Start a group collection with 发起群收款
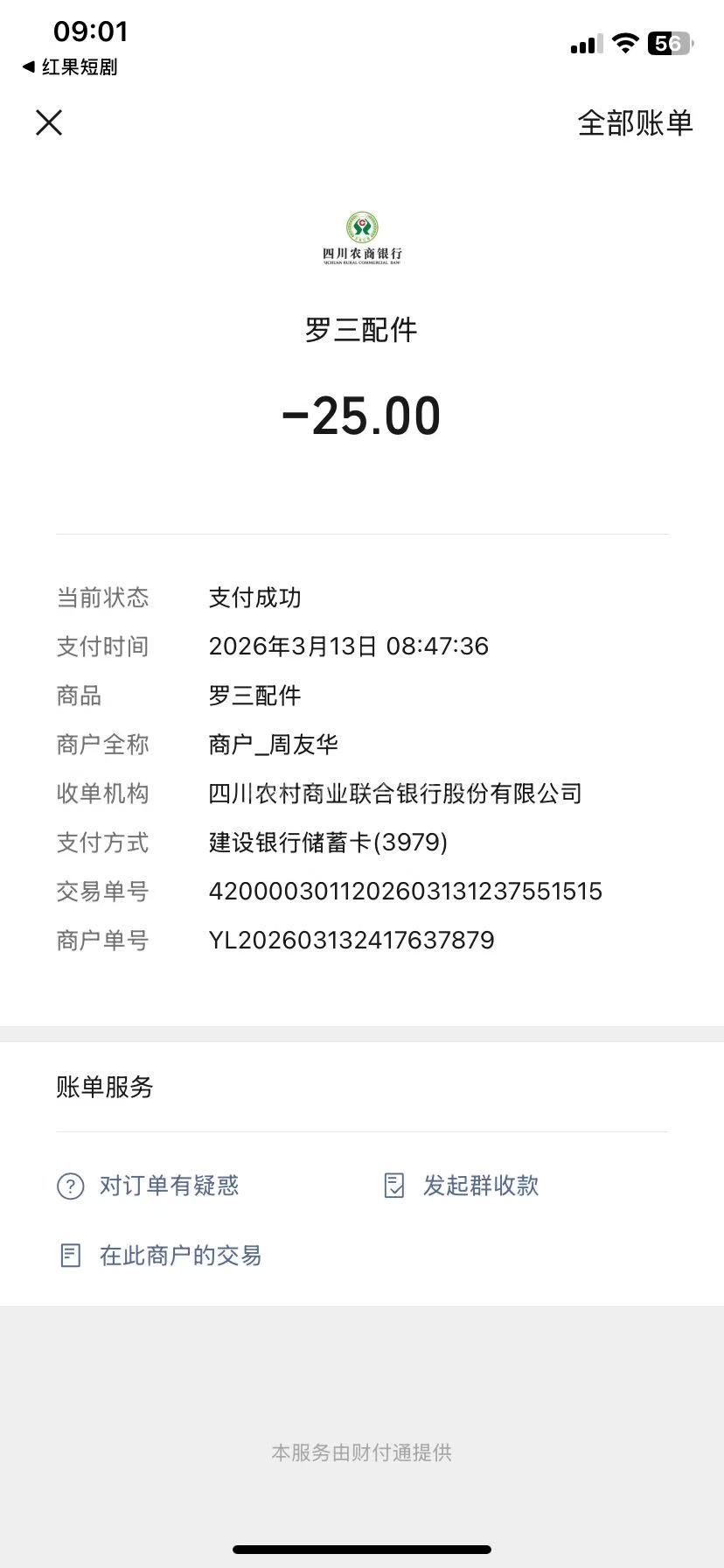This screenshot has width=724, height=1568. [x=462, y=1186]
